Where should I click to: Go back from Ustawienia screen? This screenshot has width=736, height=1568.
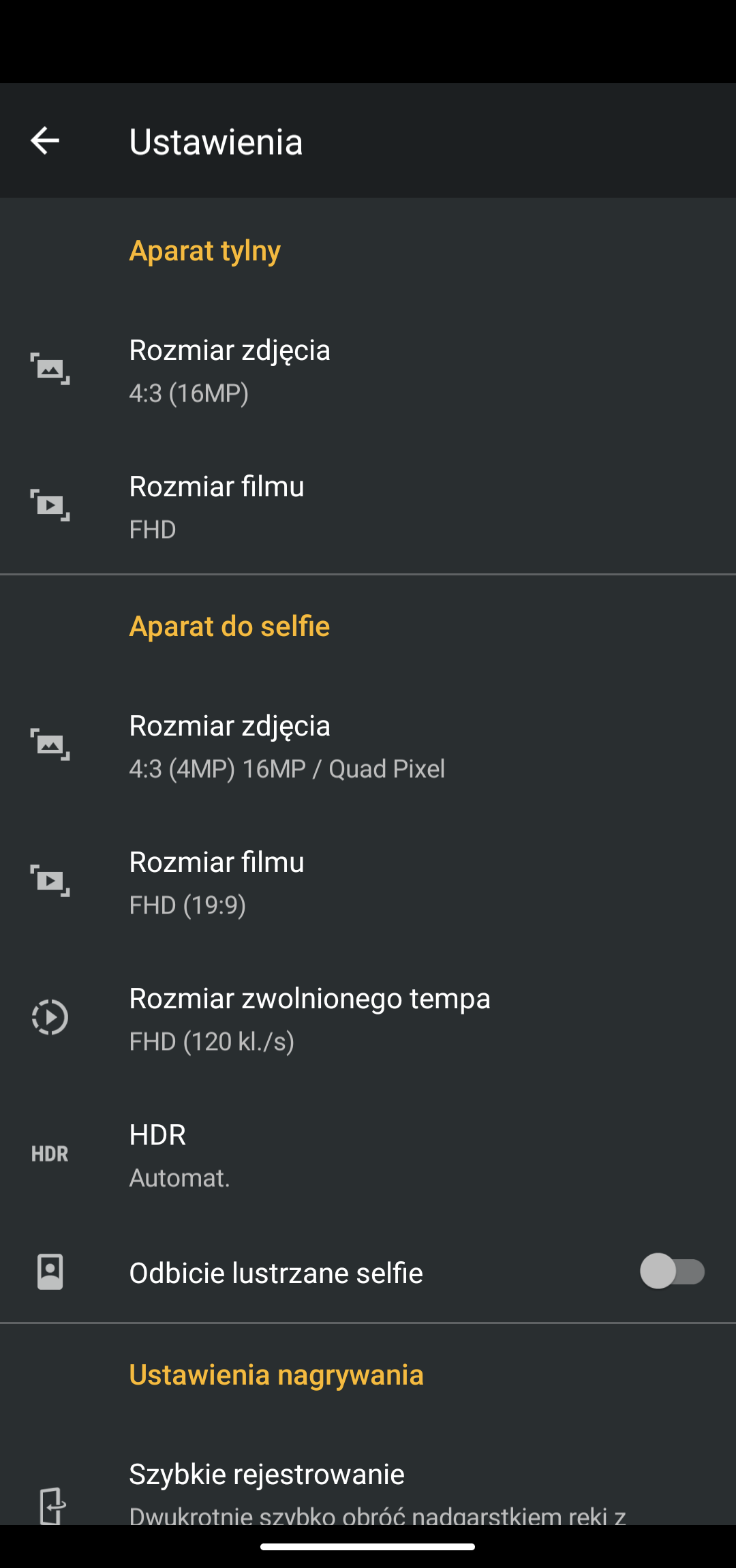[45, 141]
